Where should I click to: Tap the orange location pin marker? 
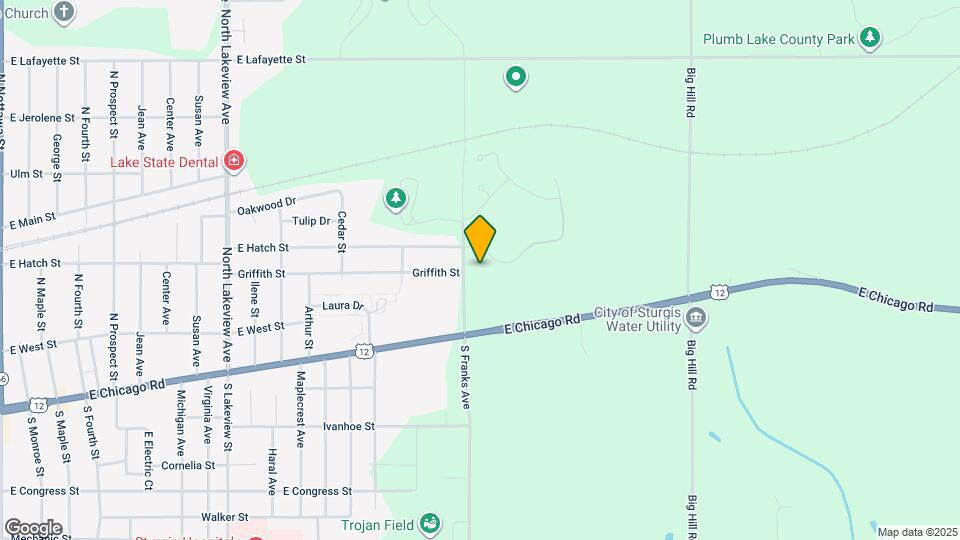click(480, 239)
